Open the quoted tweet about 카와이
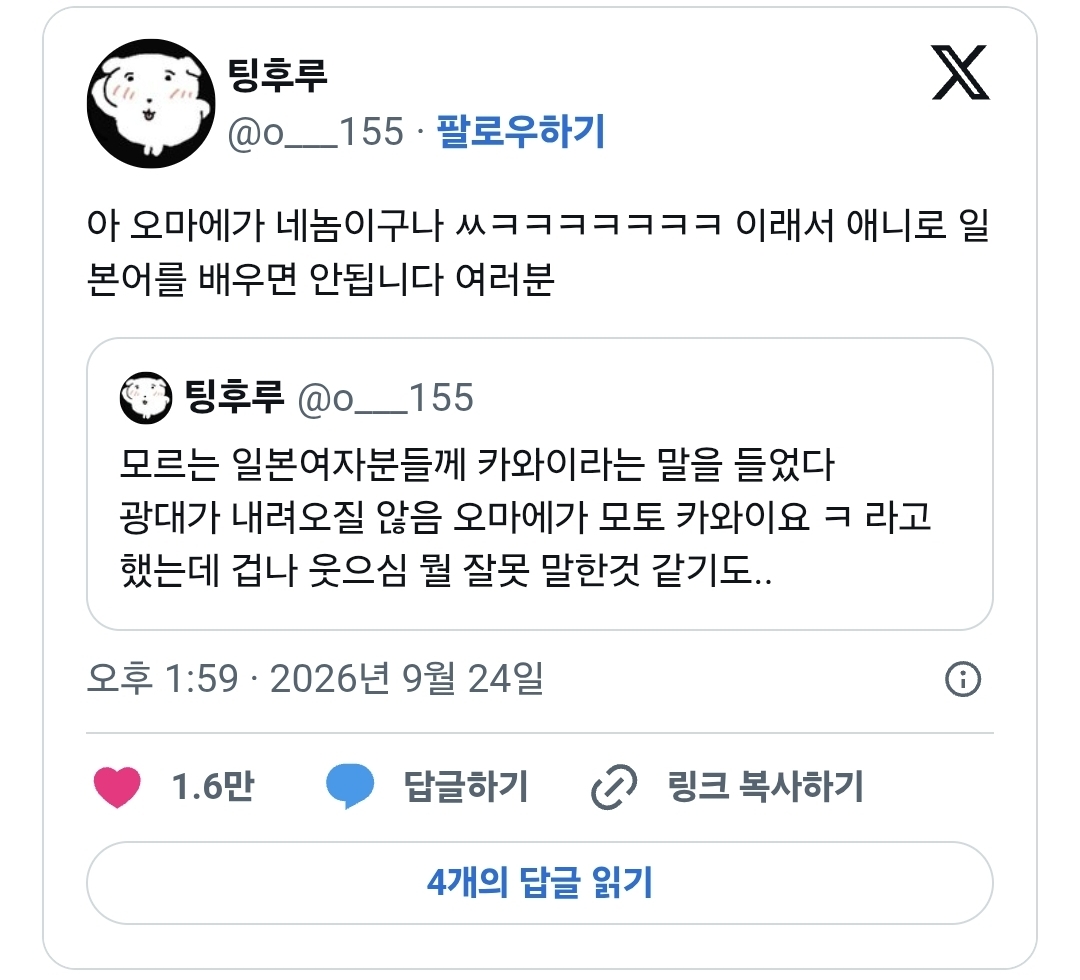Viewport: 1080px width, 980px height. (x=539, y=483)
